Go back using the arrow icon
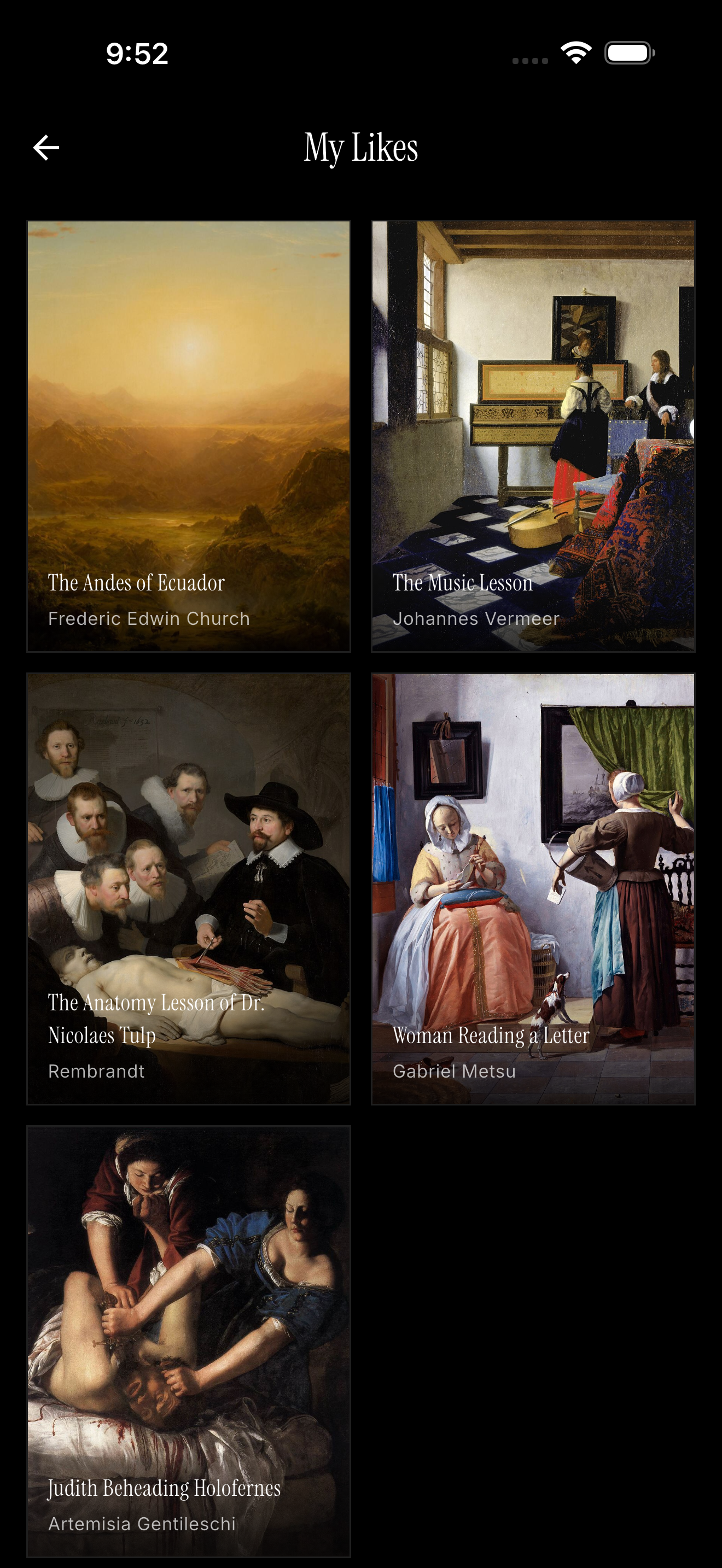 [x=46, y=147]
